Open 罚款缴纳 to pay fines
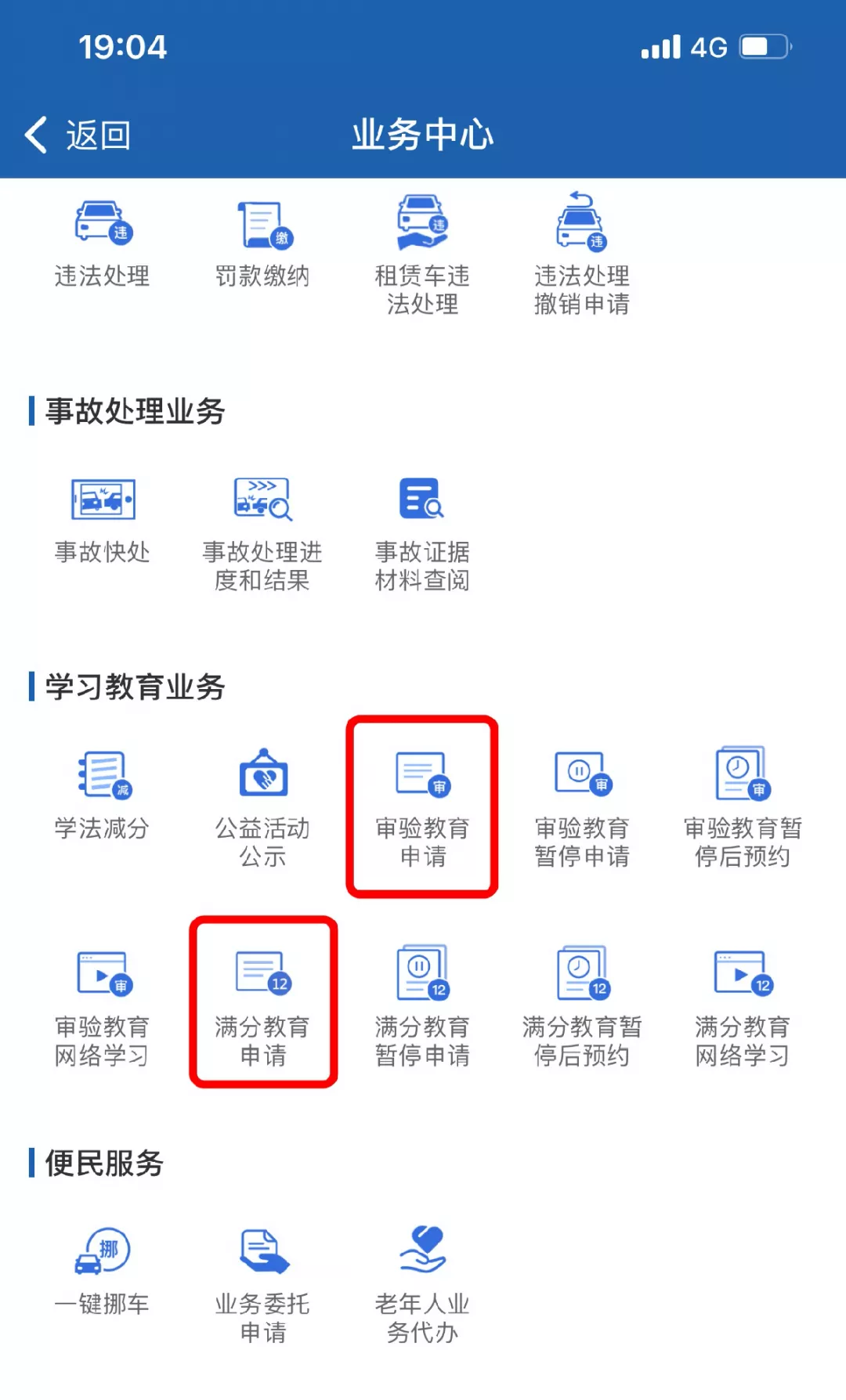Image resolution: width=846 pixels, height=1400 pixels. coord(263,243)
